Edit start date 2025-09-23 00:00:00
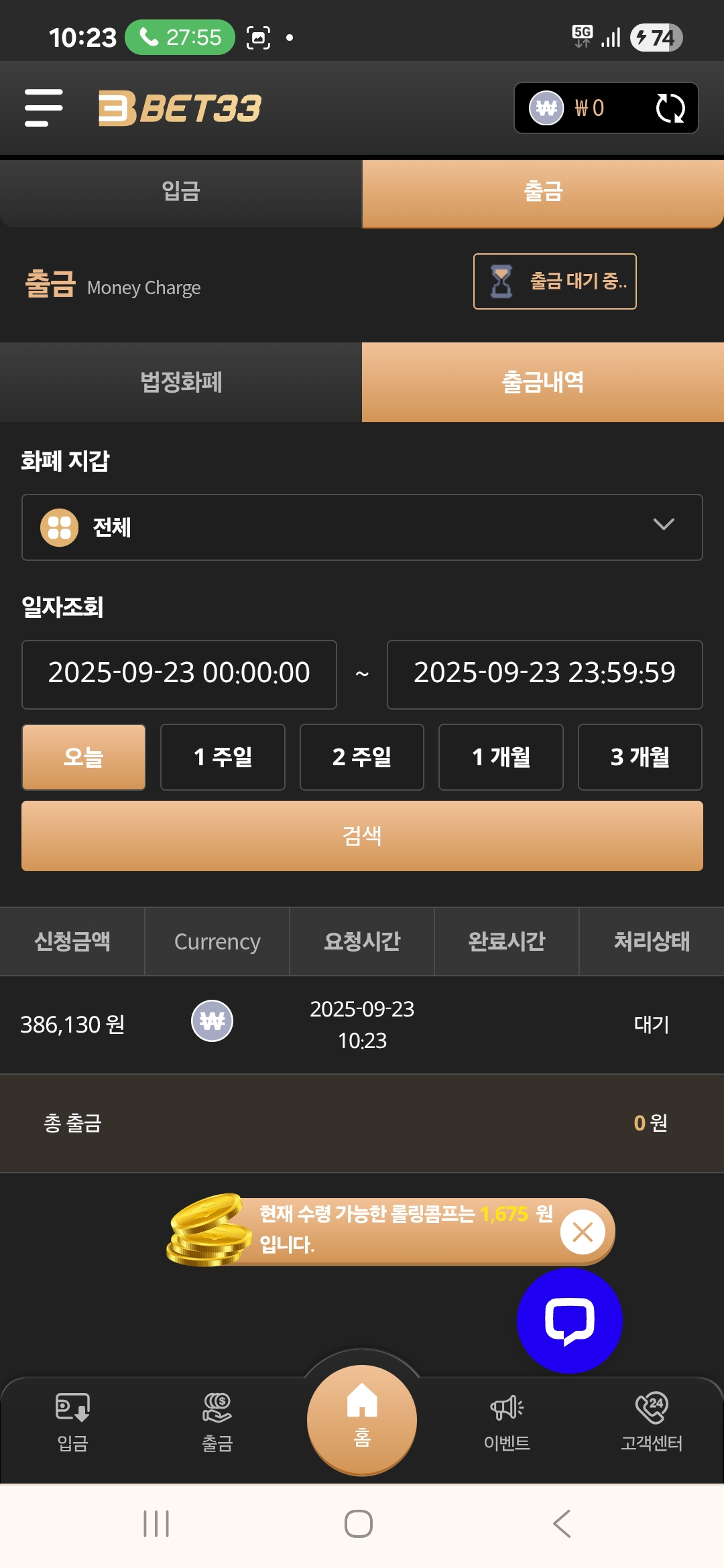The height and width of the screenshot is (1568, 724). coord(179,674)
